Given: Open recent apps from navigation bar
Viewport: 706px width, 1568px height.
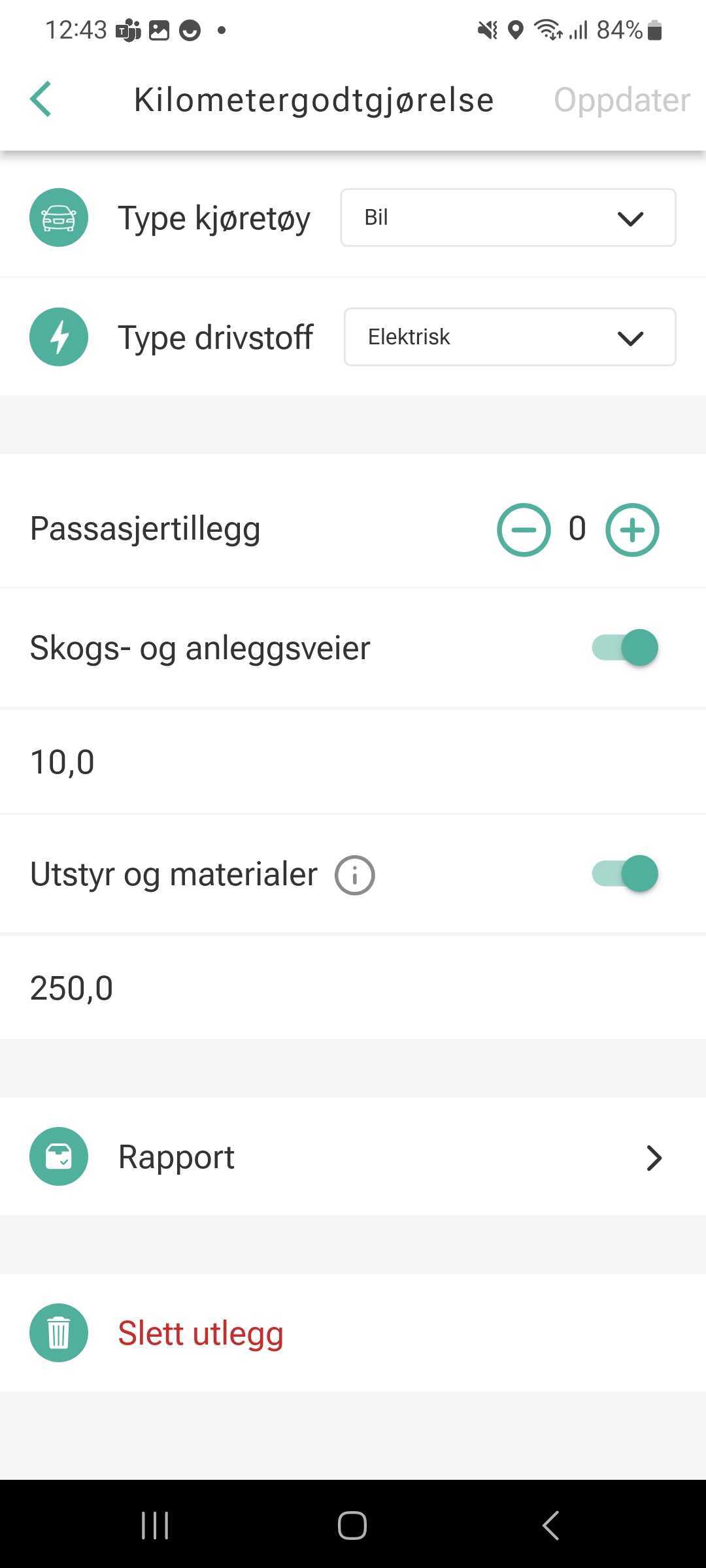Looking at the screenshot, I should (155, 1526).
